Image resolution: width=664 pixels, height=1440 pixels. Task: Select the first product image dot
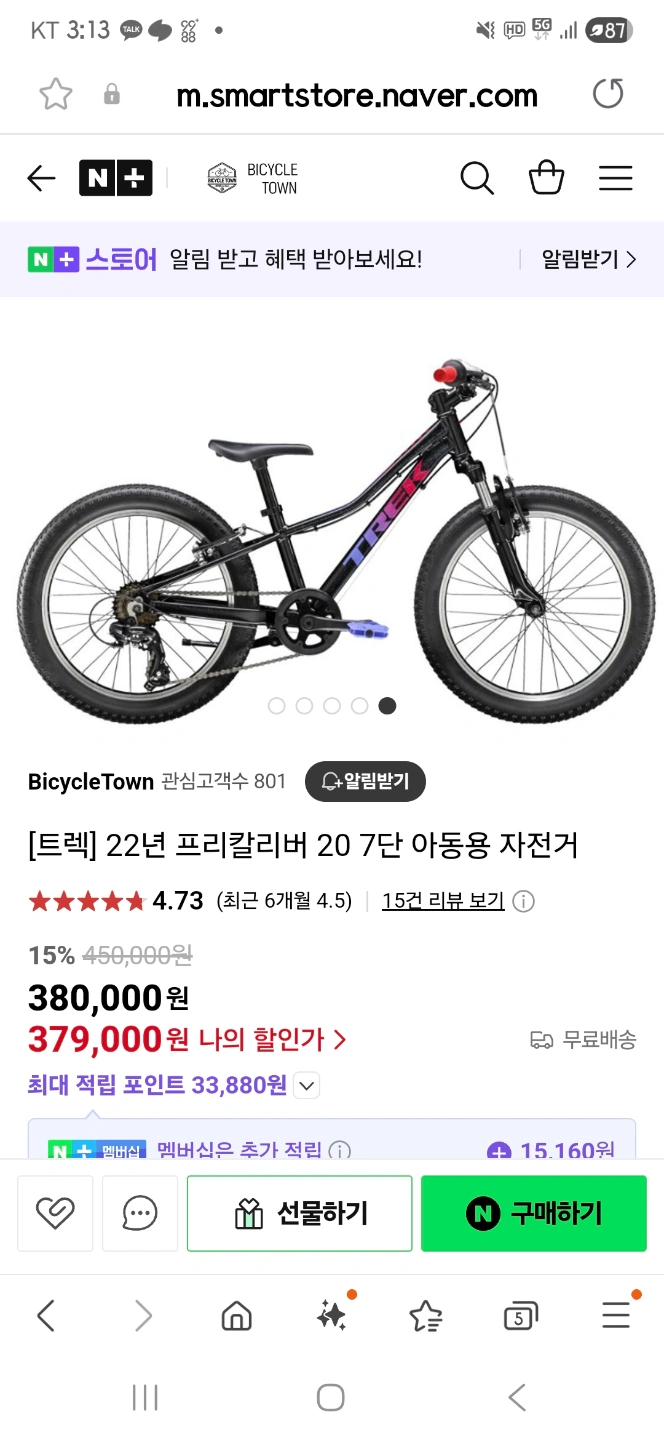[277, 706]
